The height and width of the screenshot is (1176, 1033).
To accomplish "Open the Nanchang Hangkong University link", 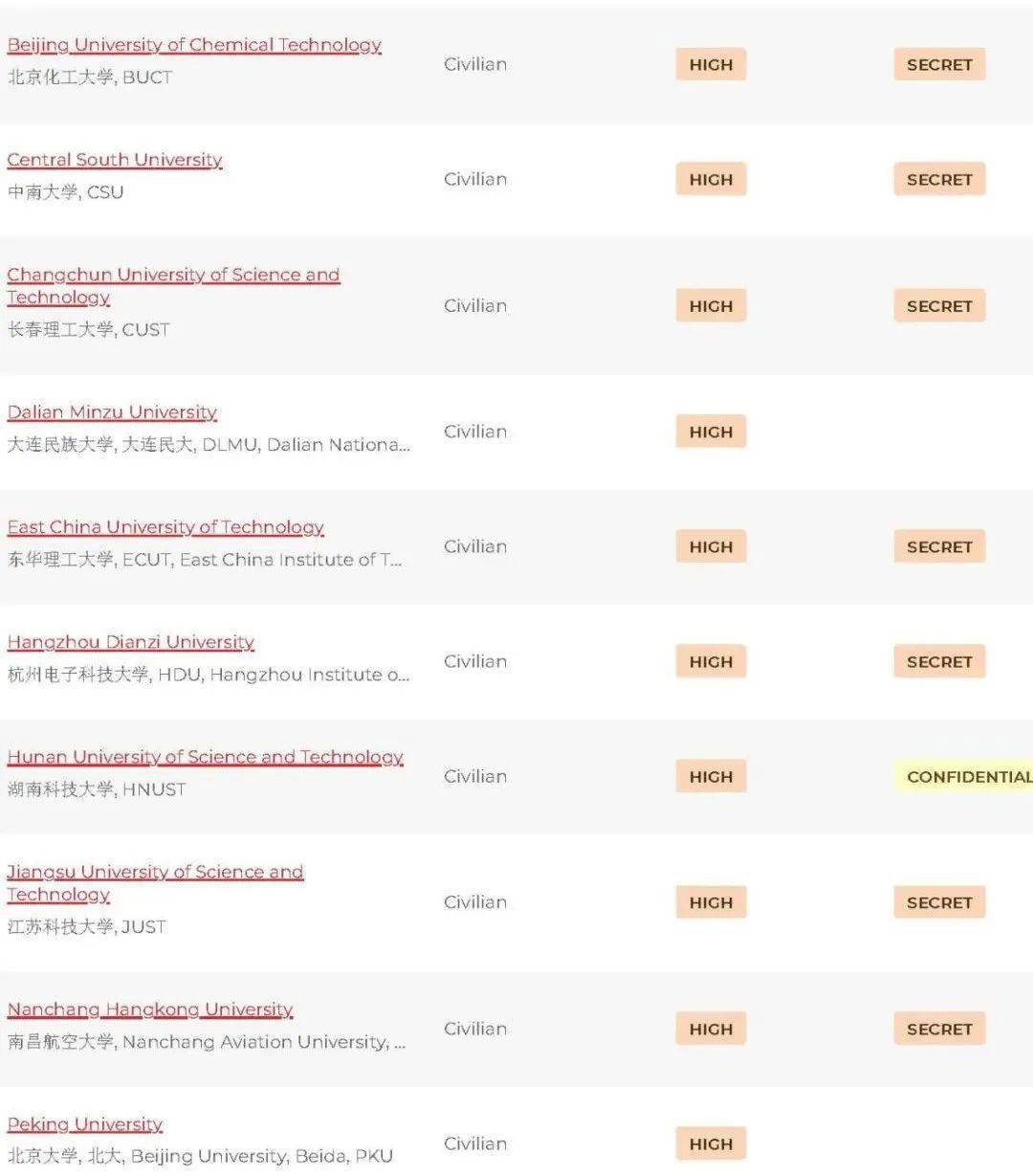I will click(150, 1010).
